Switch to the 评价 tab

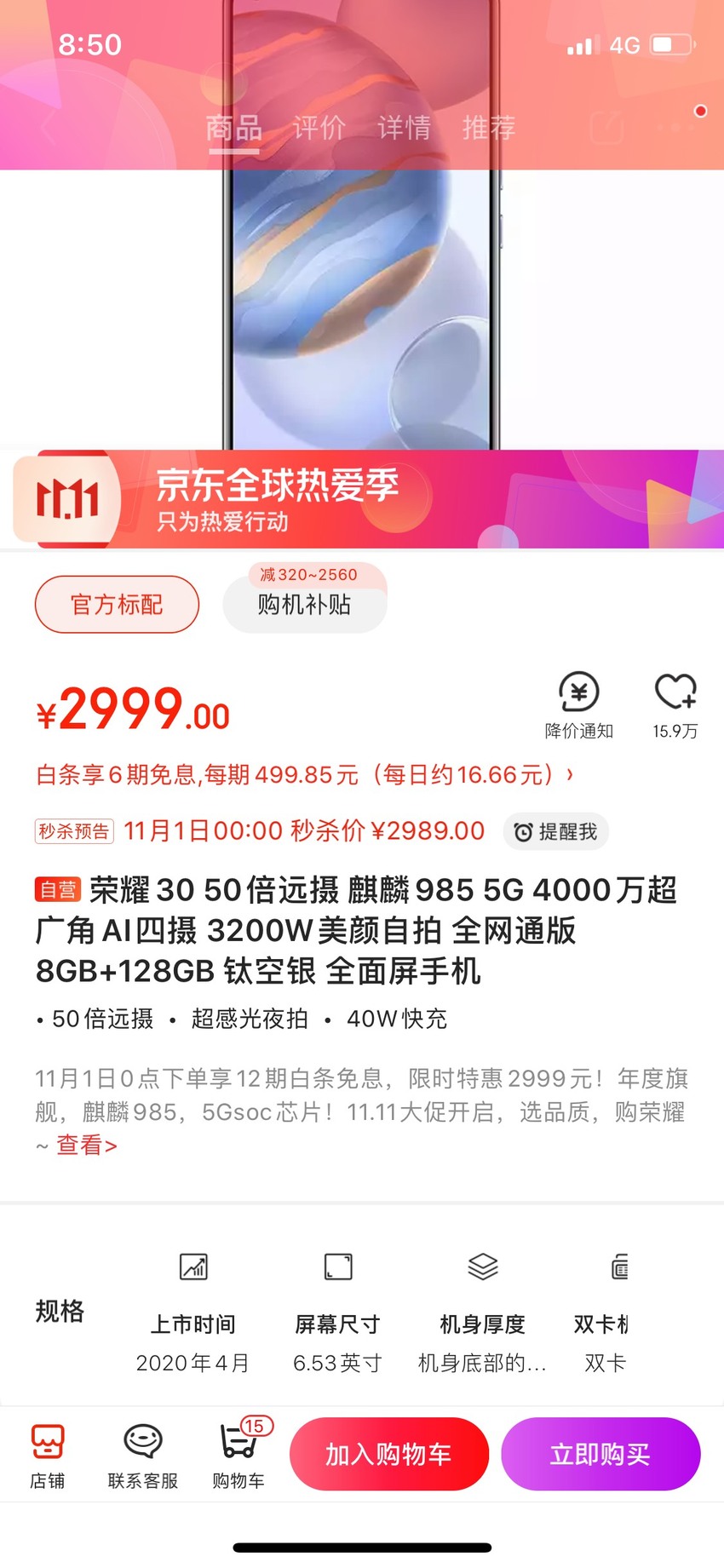tap(319, 128)
